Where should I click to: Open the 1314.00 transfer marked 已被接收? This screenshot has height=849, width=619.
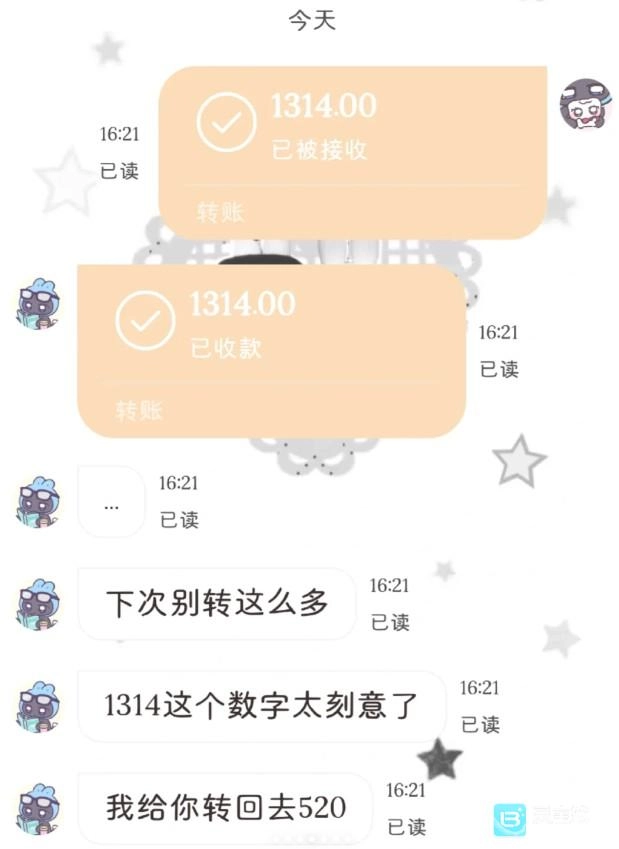[x=352, y=152]
